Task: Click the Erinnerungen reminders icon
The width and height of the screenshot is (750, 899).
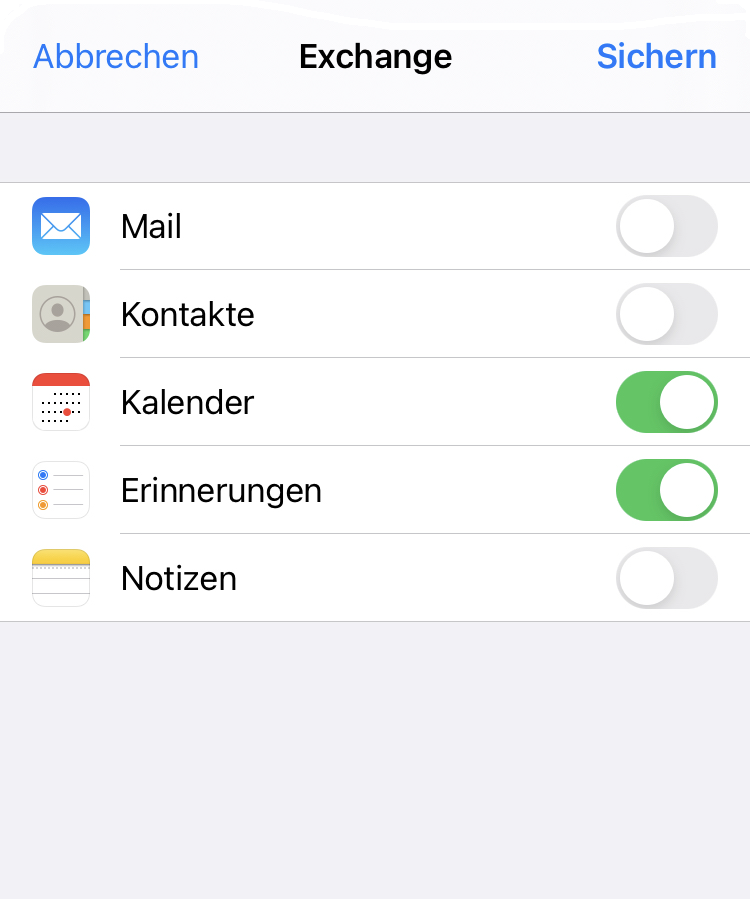Action: [x=60, y=490]
